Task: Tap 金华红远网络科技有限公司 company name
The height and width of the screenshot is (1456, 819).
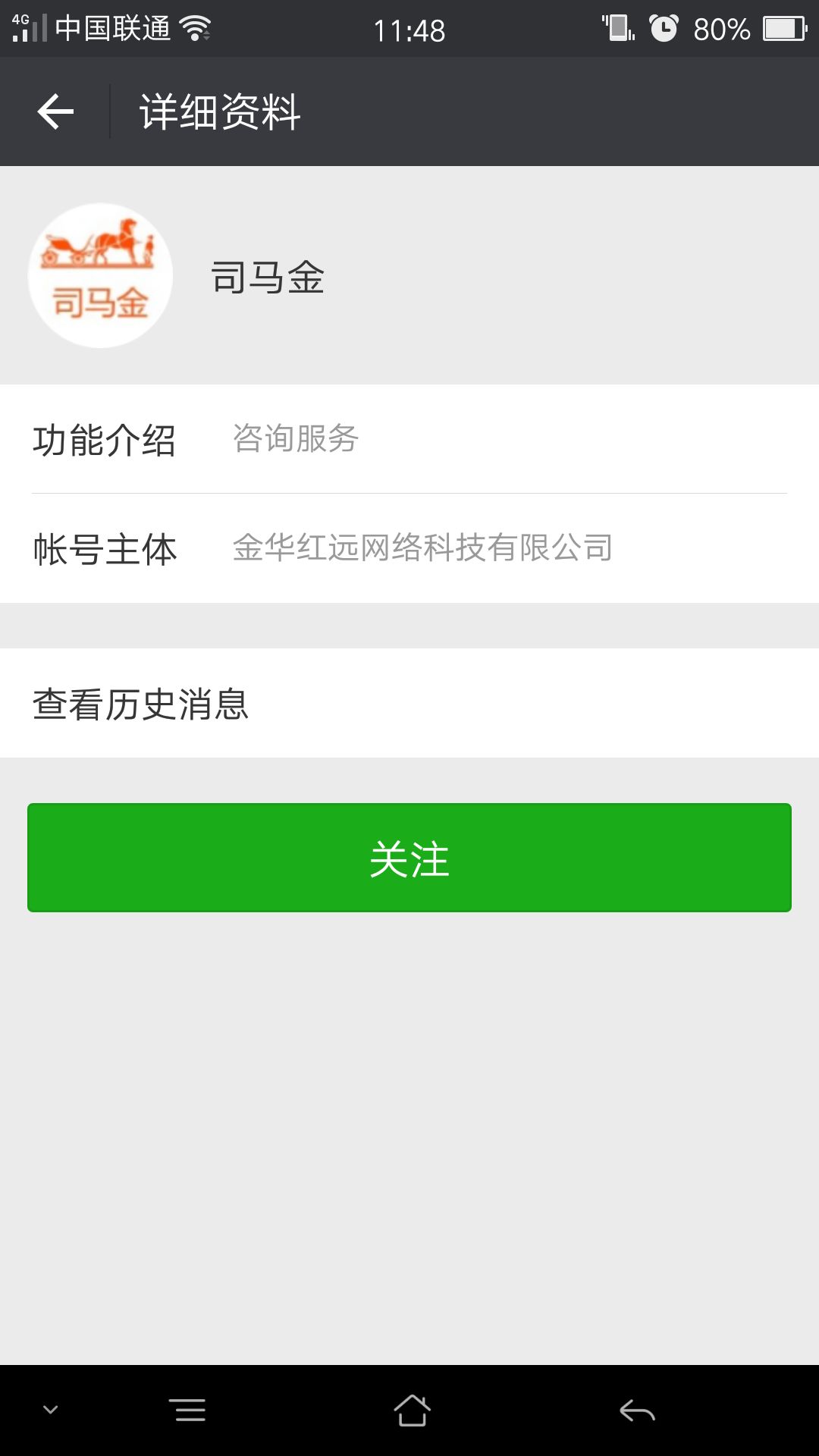Action: pos(422,550)
